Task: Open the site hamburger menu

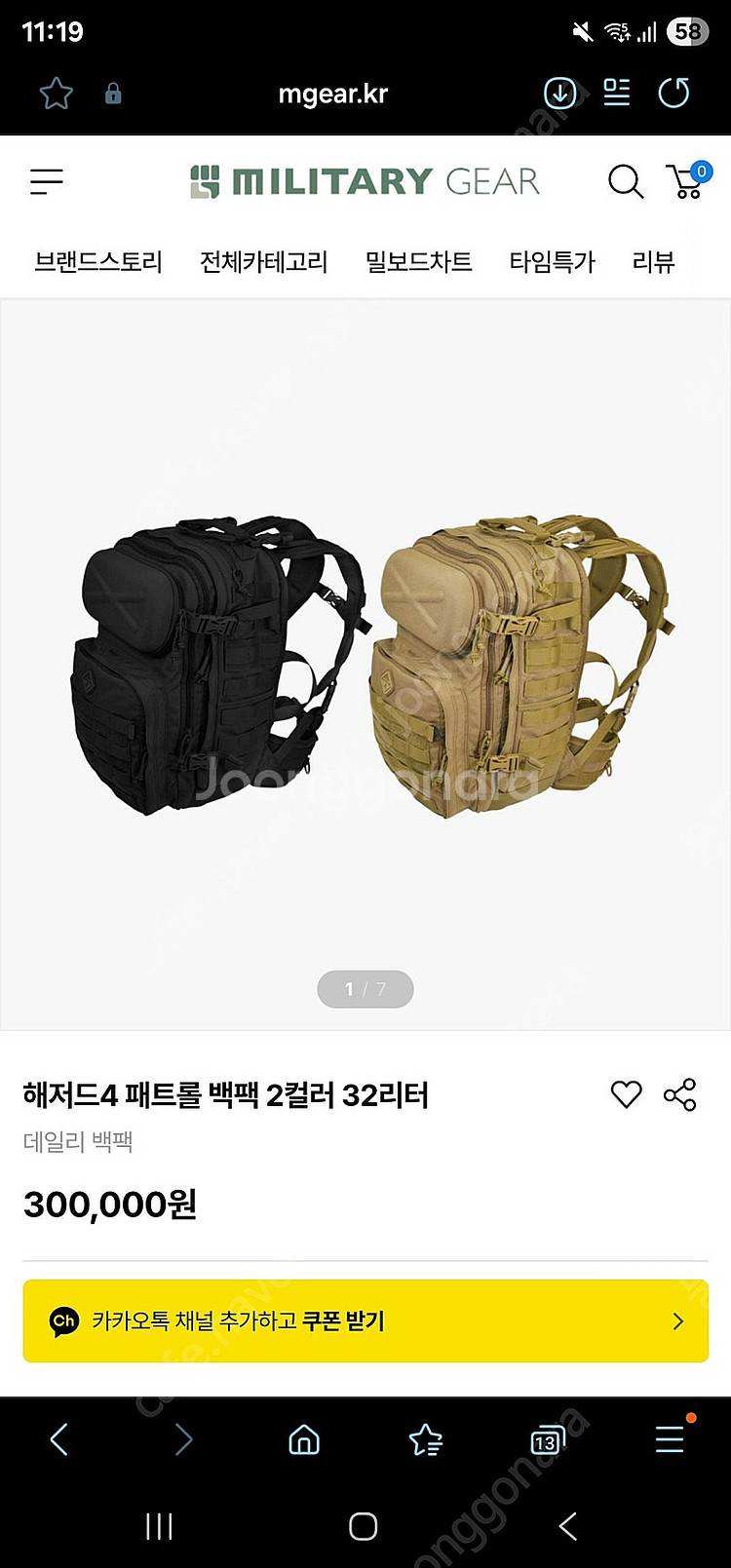Action: pos(46,181)
